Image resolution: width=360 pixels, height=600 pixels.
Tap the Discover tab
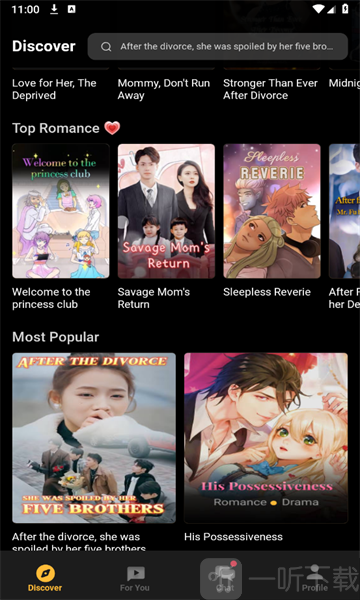(45, 579)
